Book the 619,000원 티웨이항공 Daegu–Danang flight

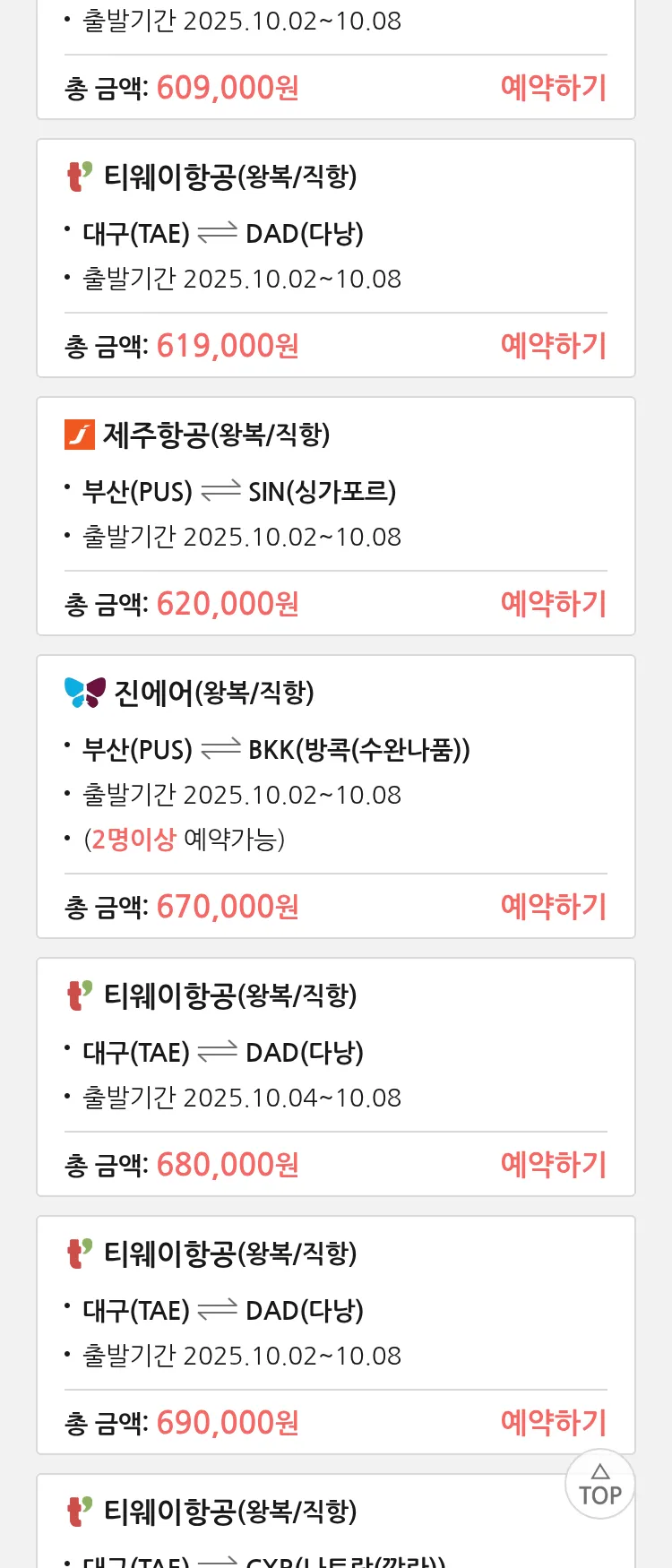[553, 346]
